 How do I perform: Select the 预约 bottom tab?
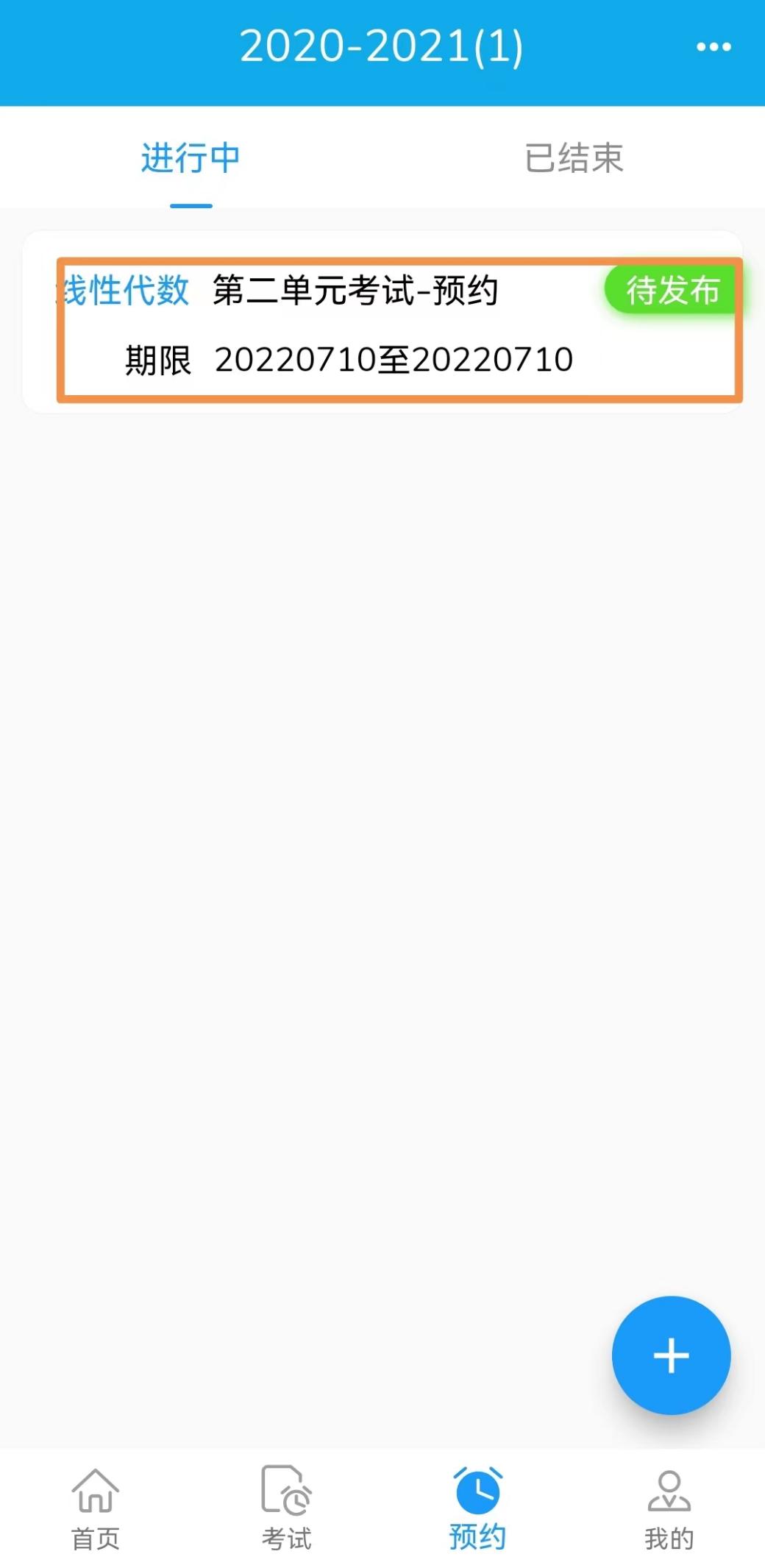tap(478, 1508)
